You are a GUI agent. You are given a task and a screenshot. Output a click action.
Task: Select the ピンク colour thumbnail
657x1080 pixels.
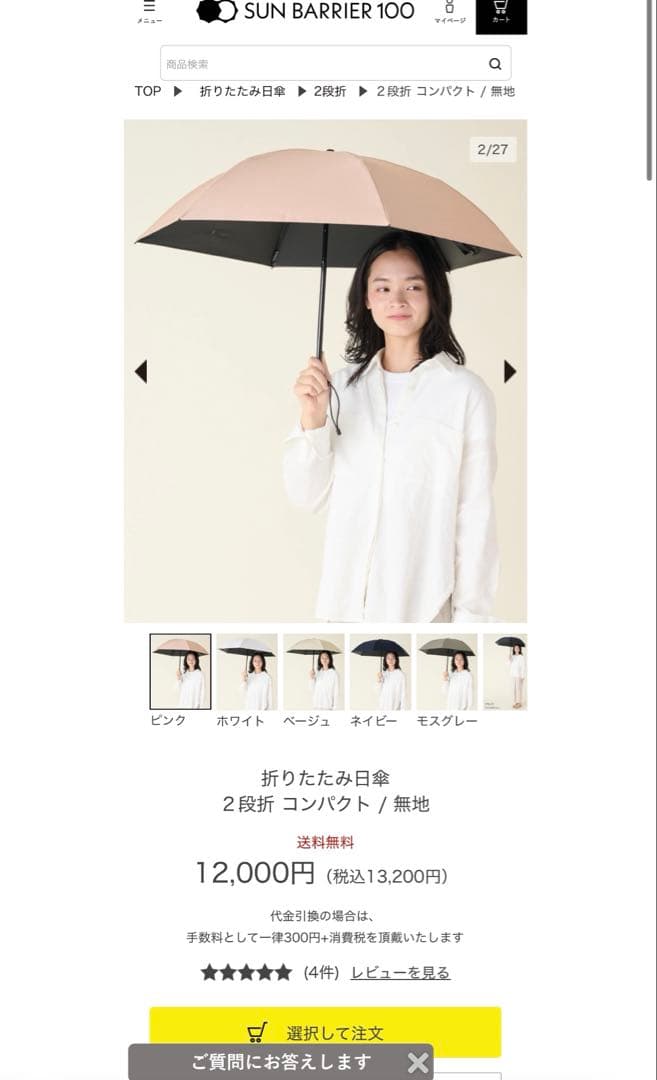point(180,671)
